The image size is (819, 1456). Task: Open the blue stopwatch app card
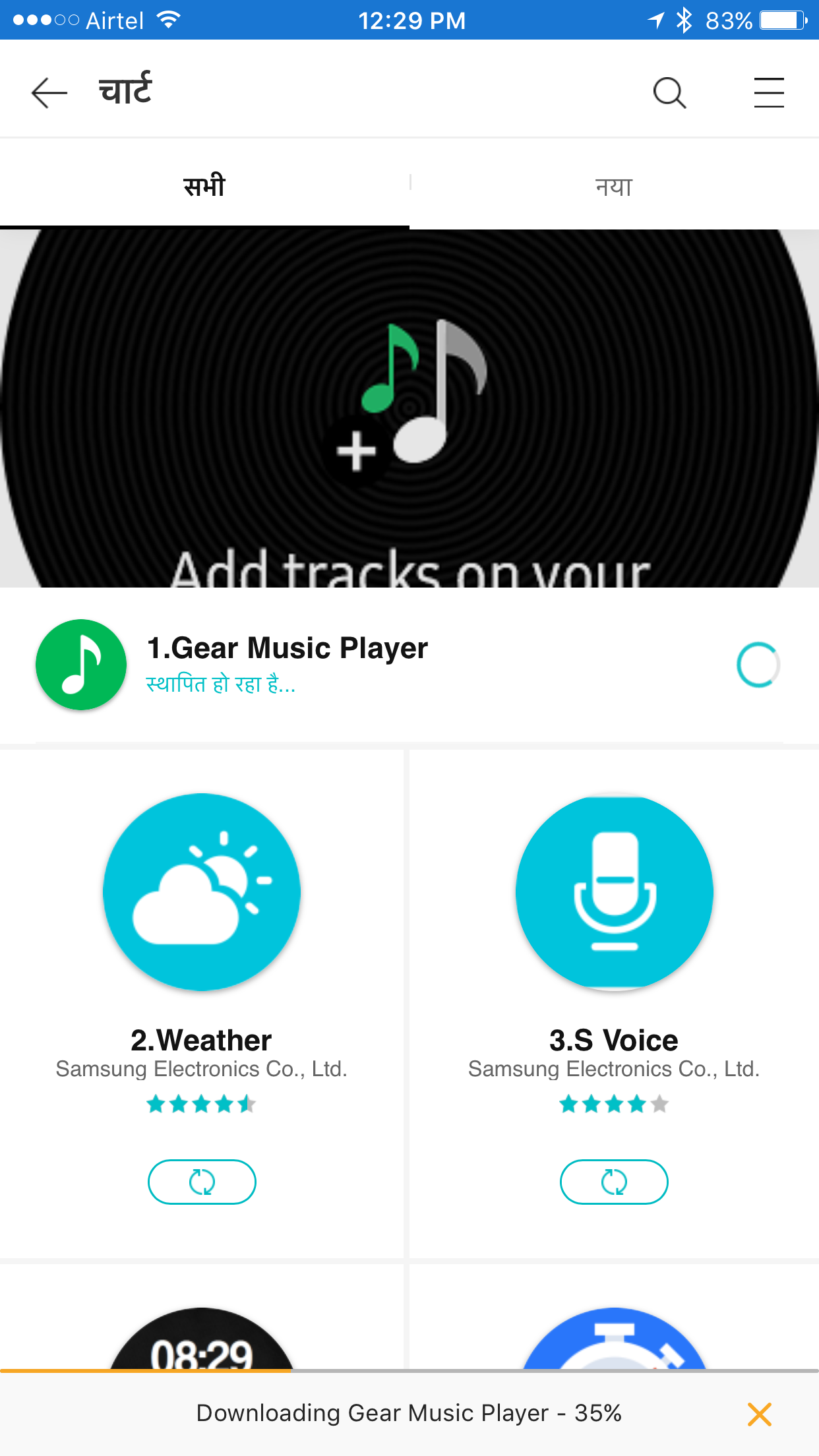[614, 1339]
